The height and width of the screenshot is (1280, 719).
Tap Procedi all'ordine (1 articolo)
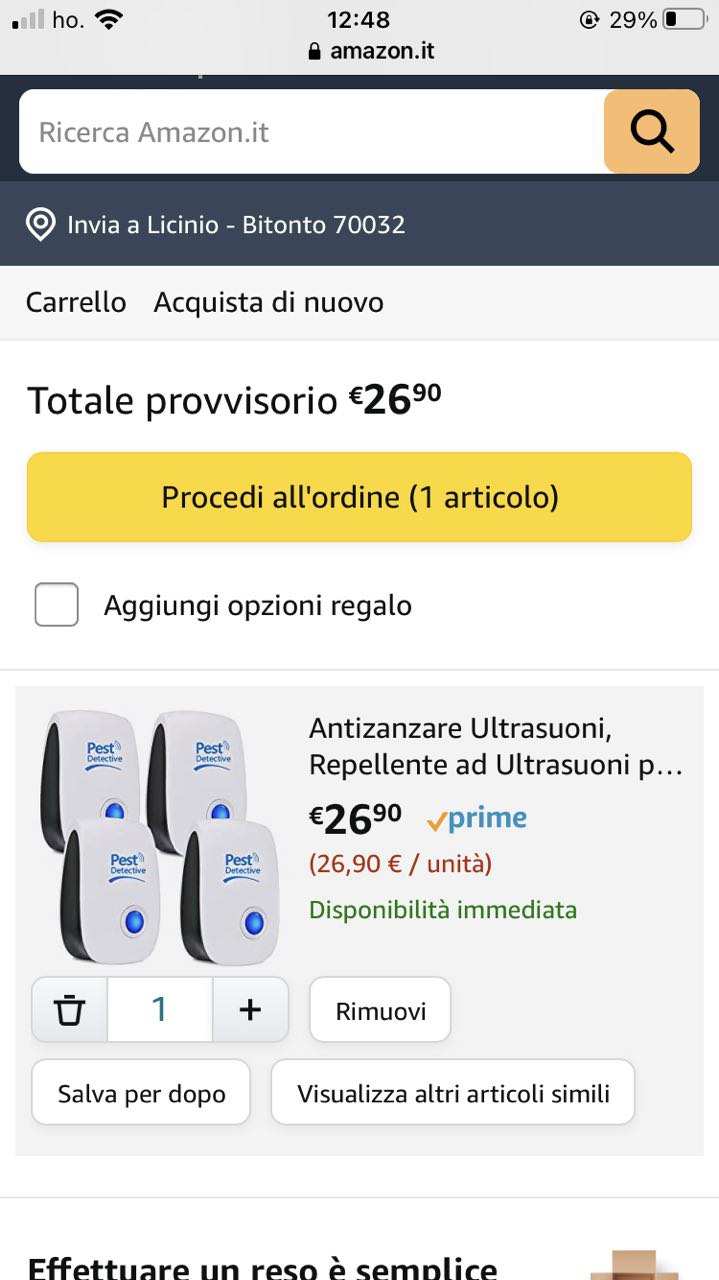[359, 497]
